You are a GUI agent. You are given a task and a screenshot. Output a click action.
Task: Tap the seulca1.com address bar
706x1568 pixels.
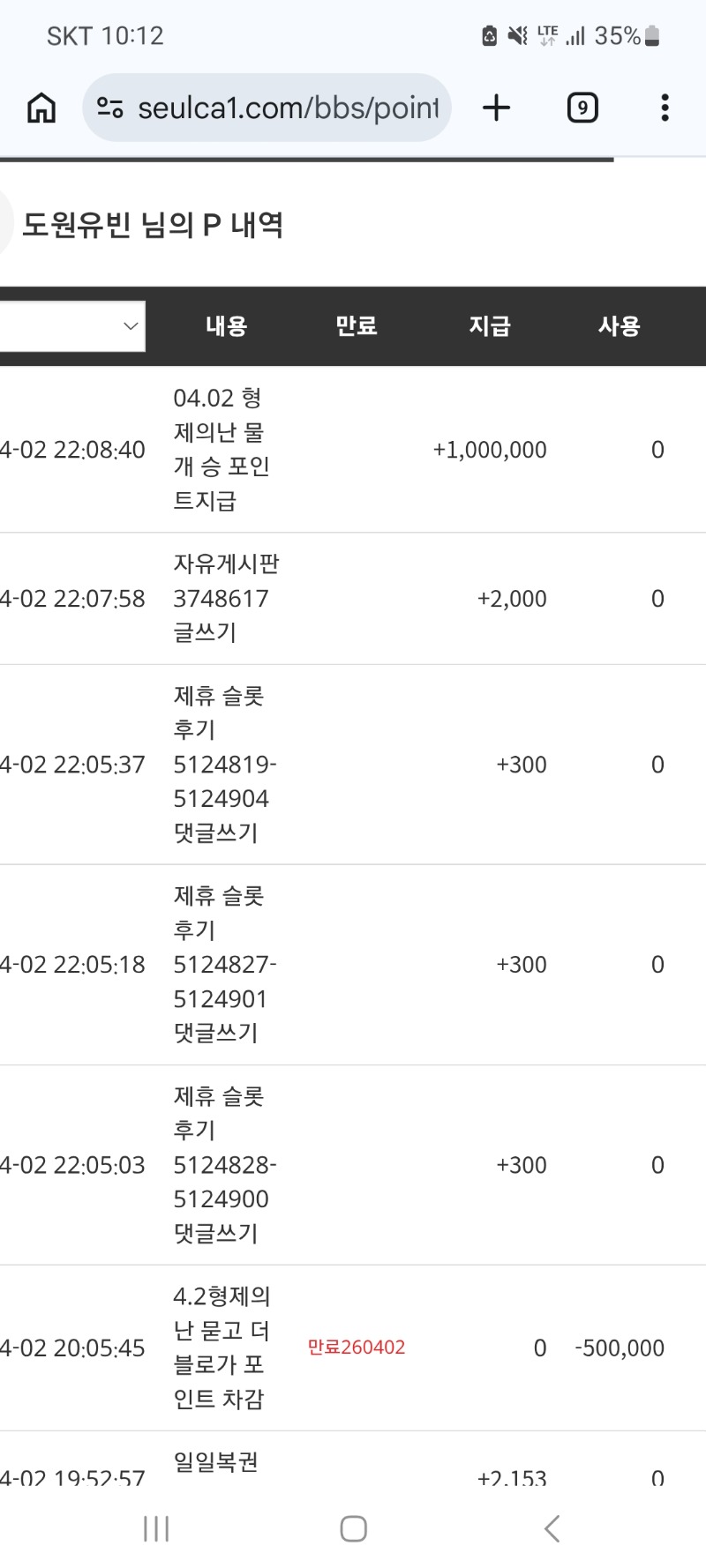(x=287, y=108)
